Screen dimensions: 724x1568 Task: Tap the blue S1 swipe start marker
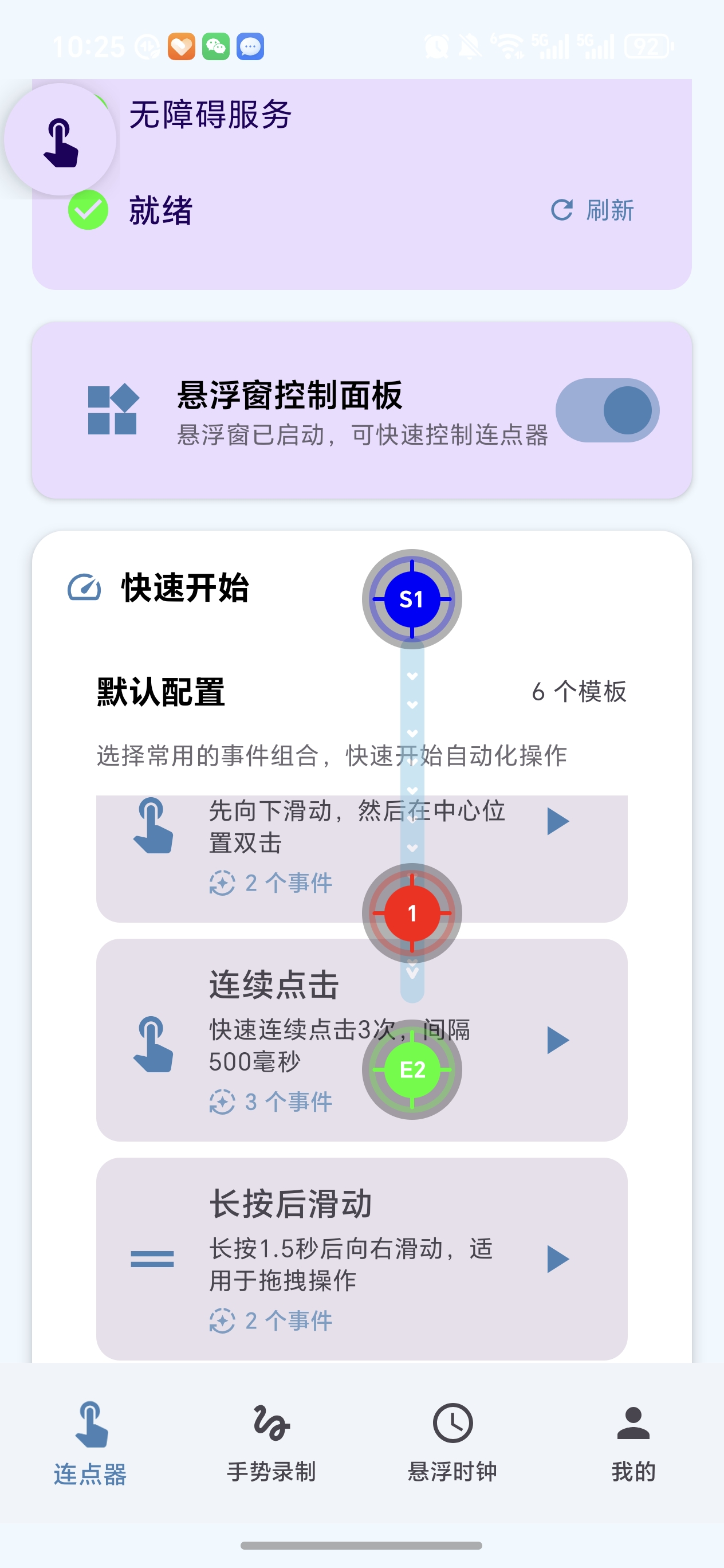tap(412, 599)
